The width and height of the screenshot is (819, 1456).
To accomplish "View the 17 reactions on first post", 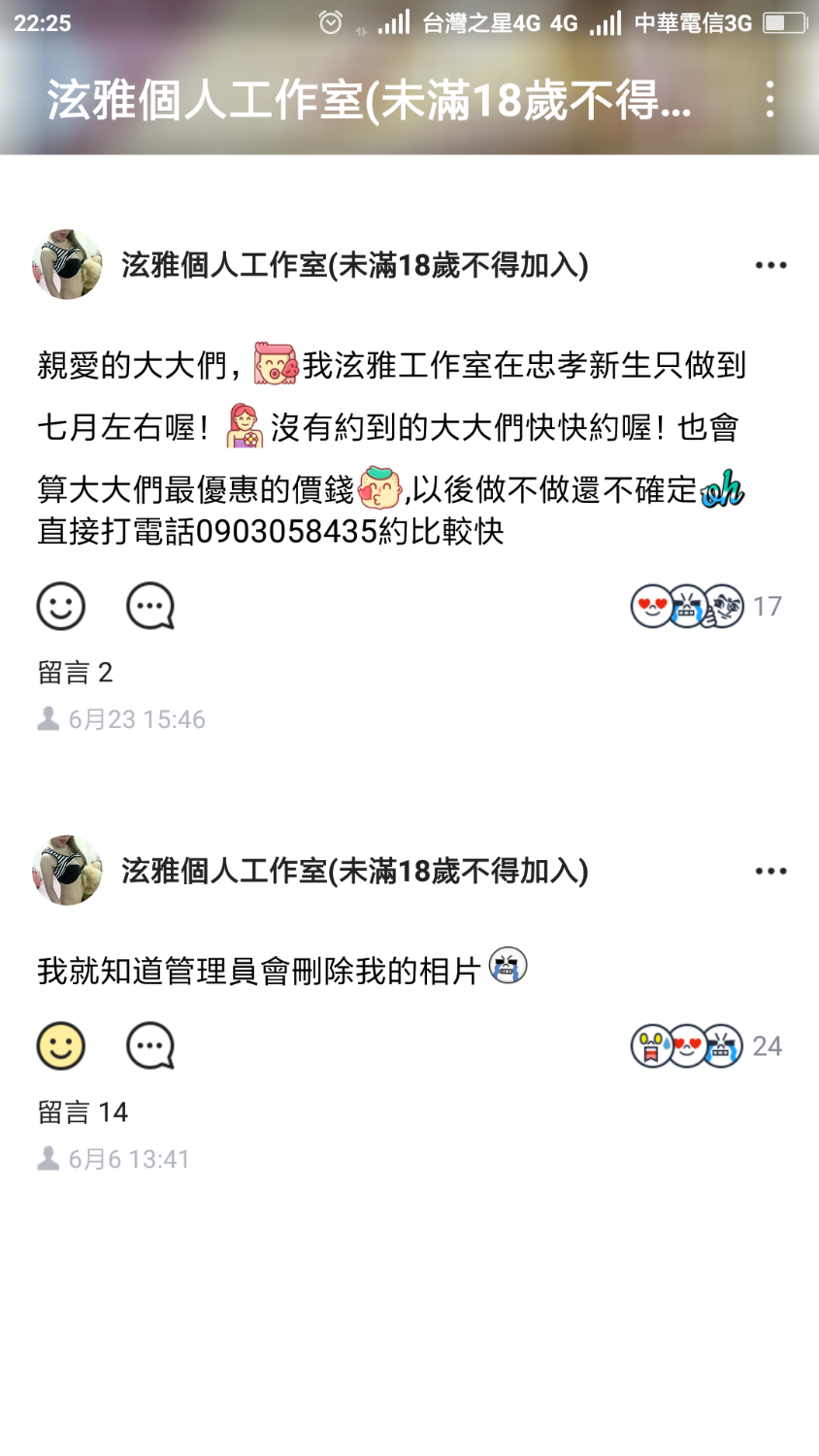I will click(x=705, y=607).
